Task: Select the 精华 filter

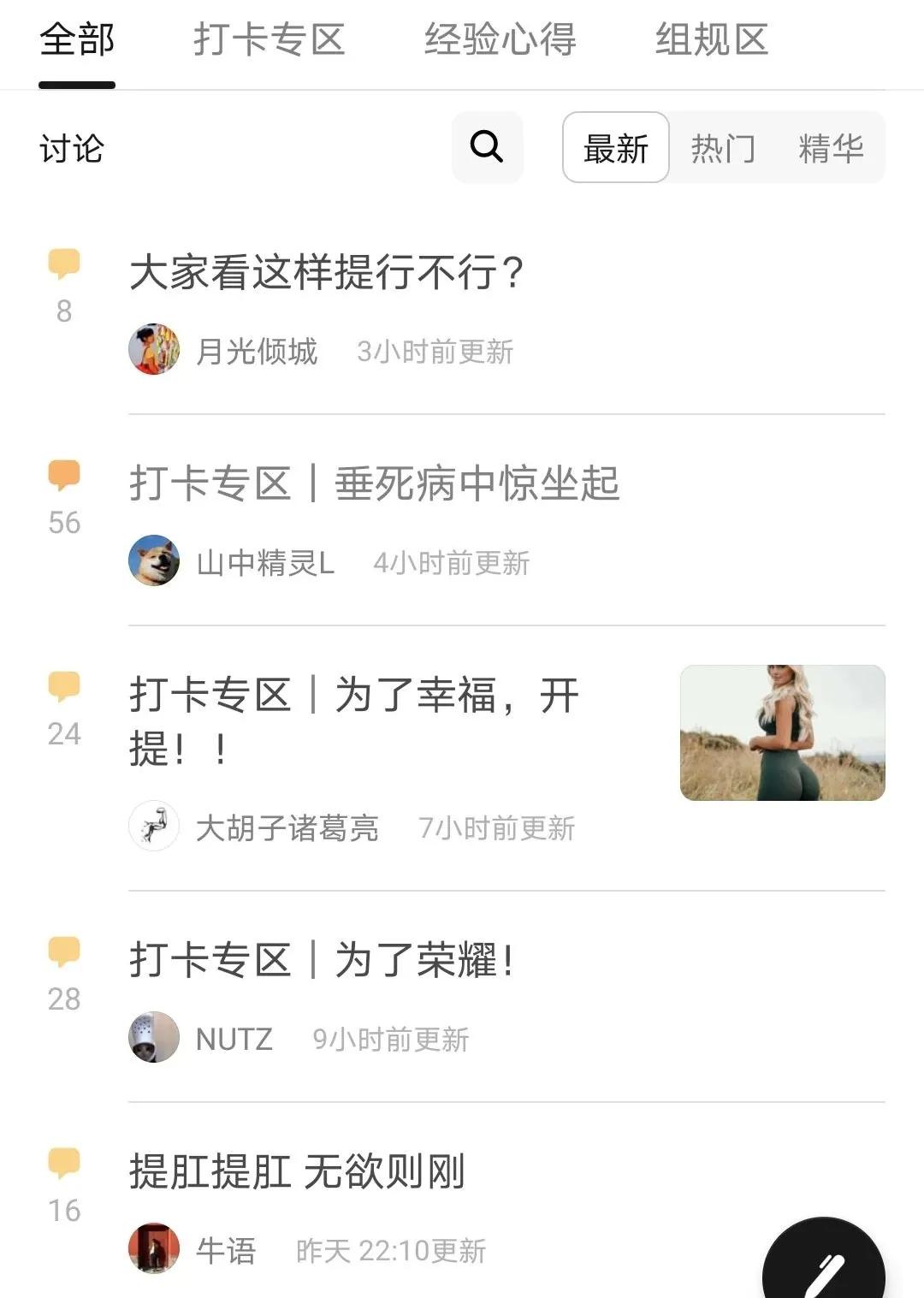Action: click(832, 147)
